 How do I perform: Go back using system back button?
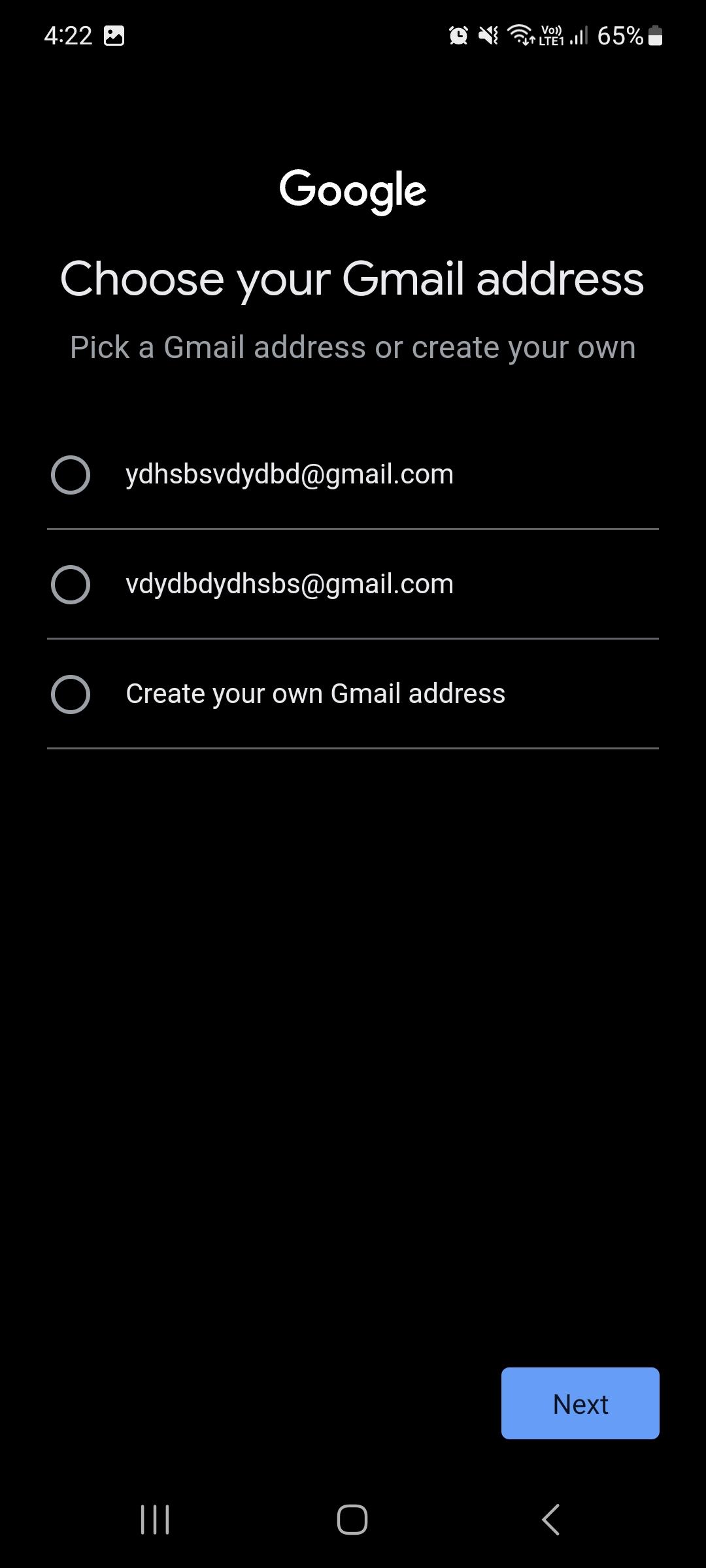(551, 1519)
